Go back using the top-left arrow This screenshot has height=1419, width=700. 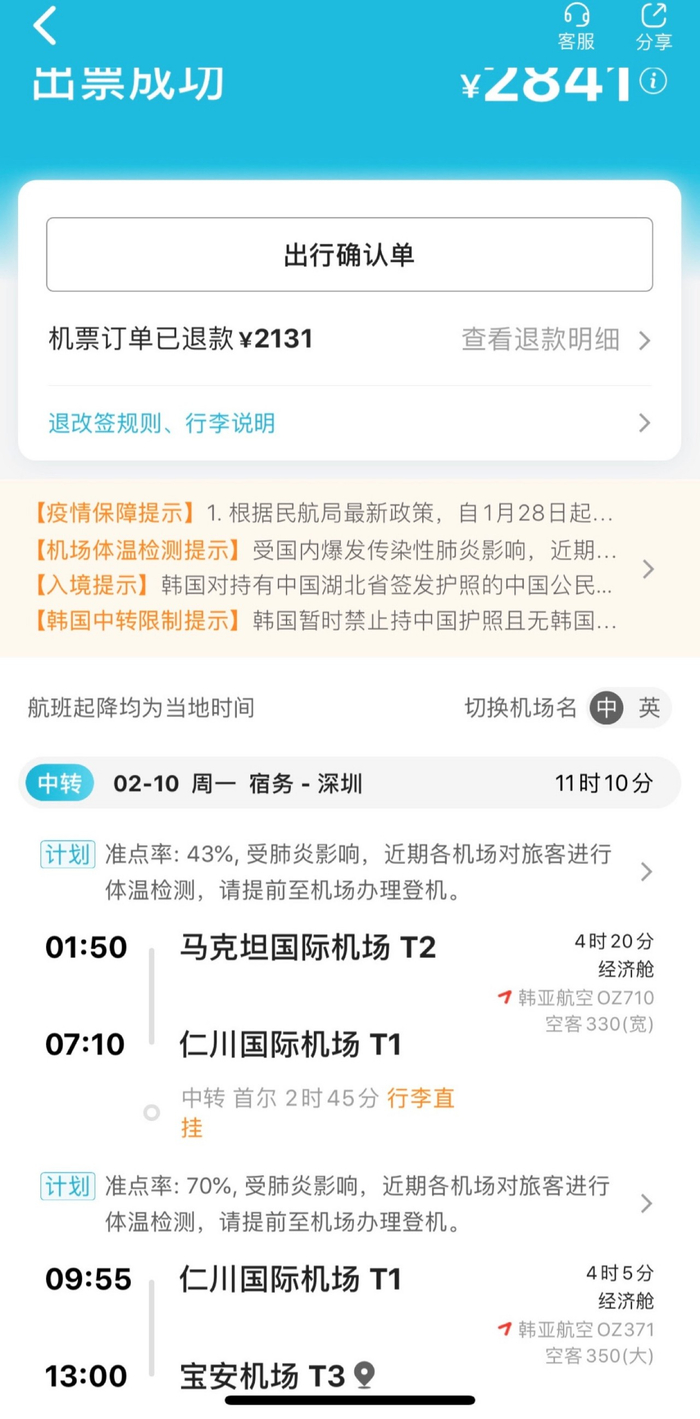pos(46,26)
